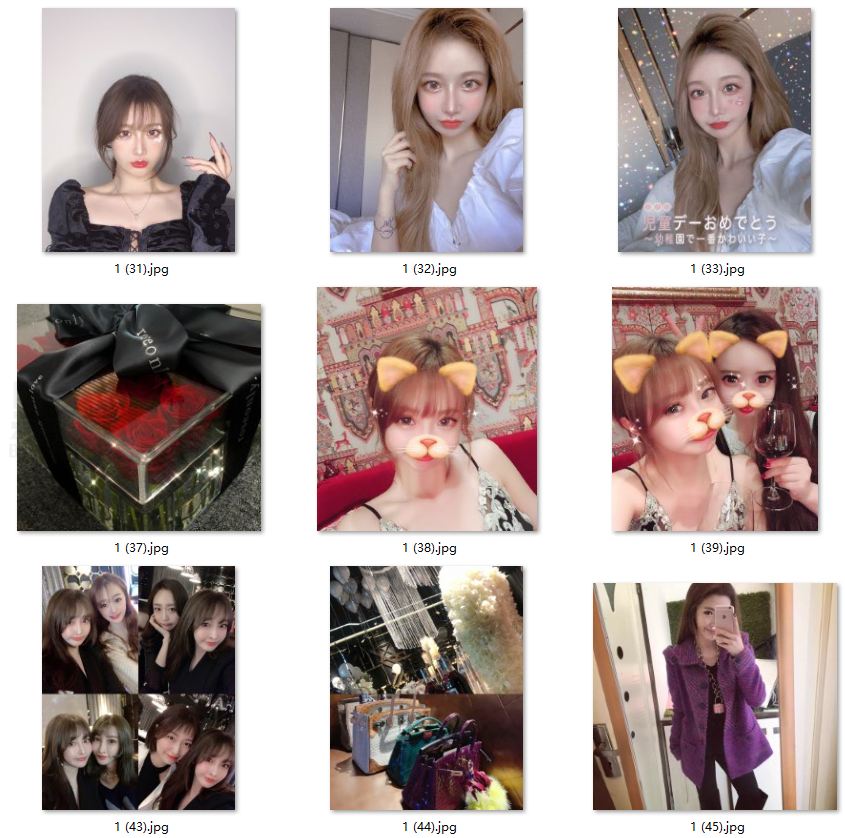This screenshot has height=838, width=845.
Task: Open image file 1 (31).jpg
Action: point(139,130)
